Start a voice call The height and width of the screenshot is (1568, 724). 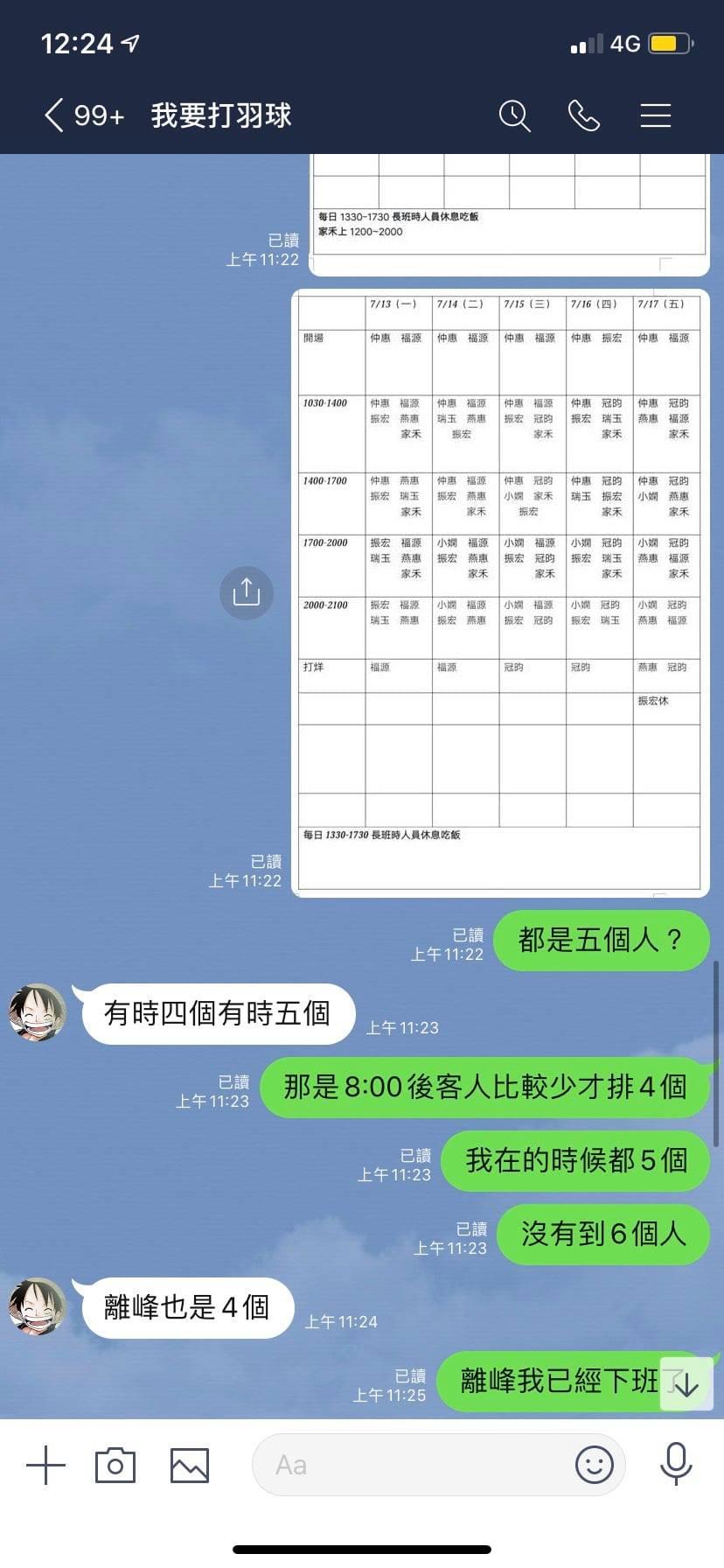[x=583, y=115]
